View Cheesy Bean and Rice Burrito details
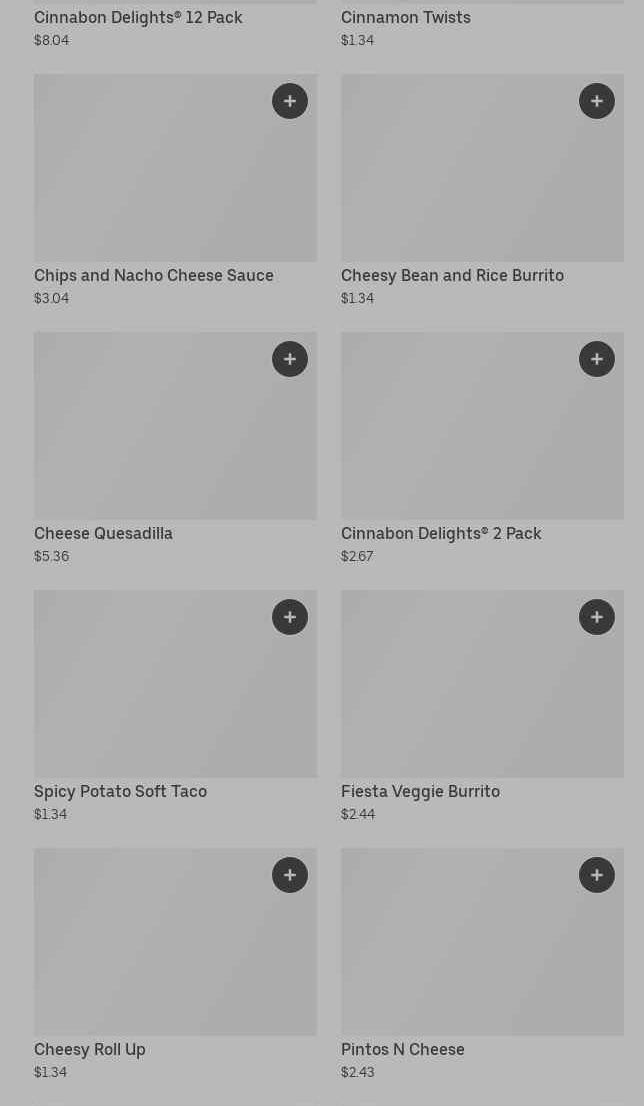644x1106 pixels. point(452,276)
